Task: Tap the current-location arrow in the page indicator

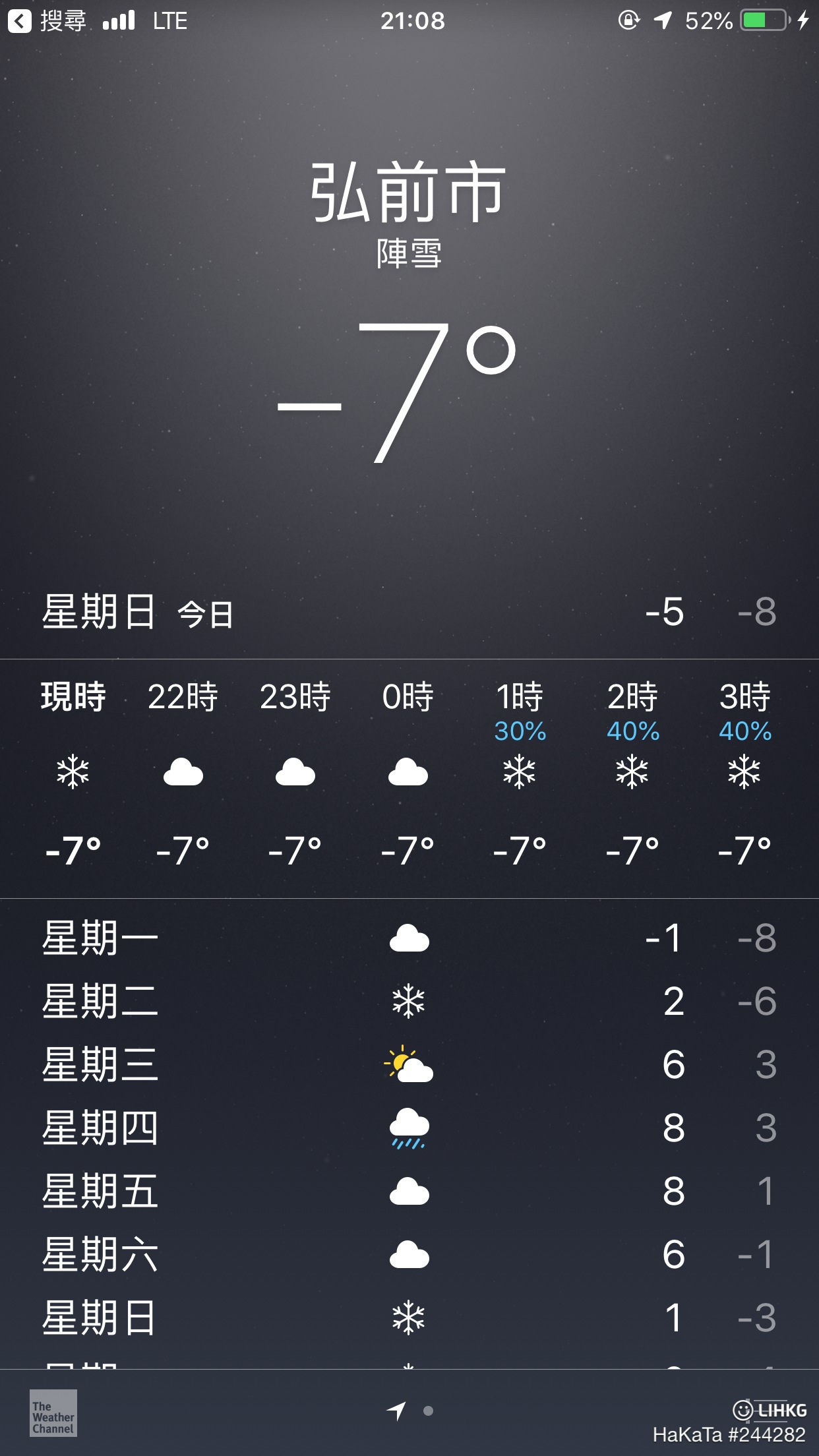Action: (x=396, y=1410)
